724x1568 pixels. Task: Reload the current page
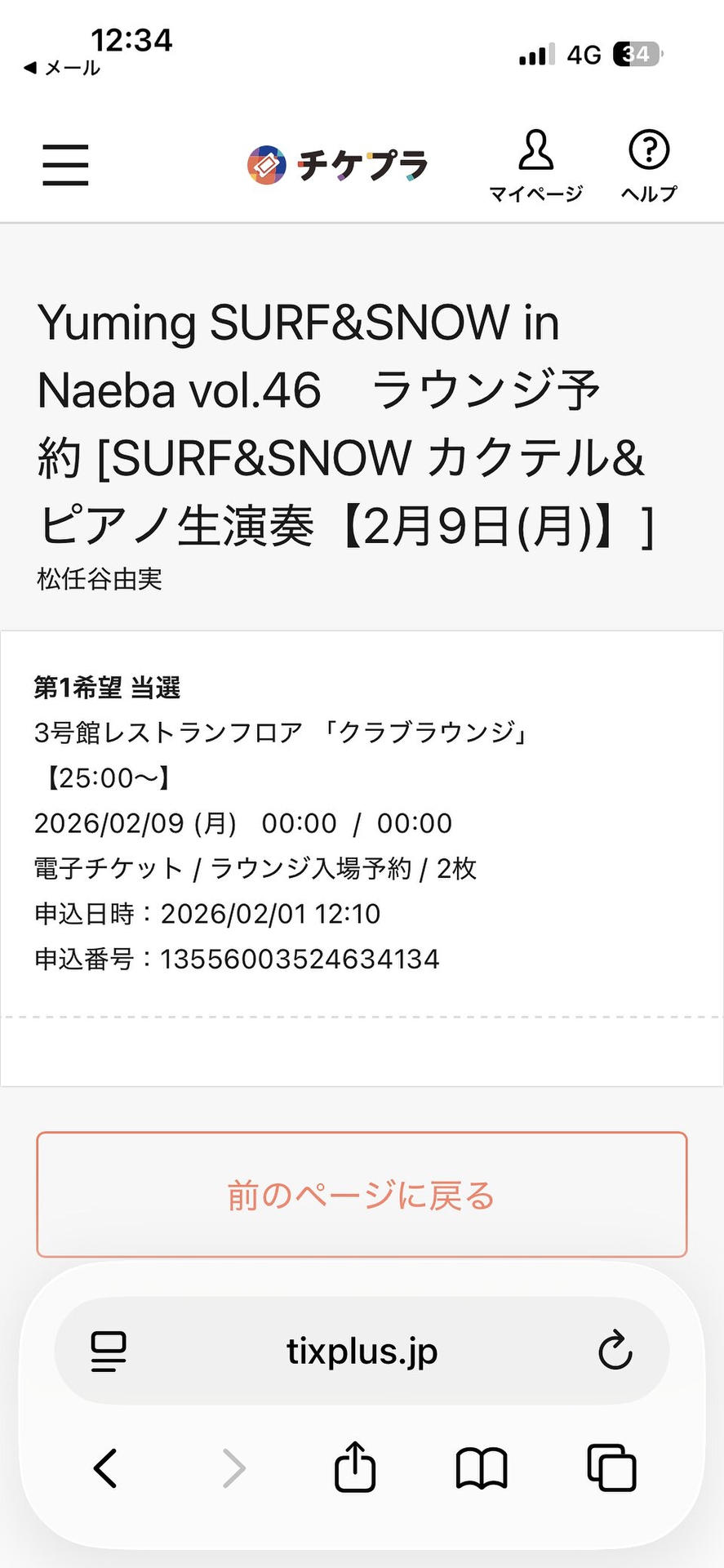(x=615, y=1352)
